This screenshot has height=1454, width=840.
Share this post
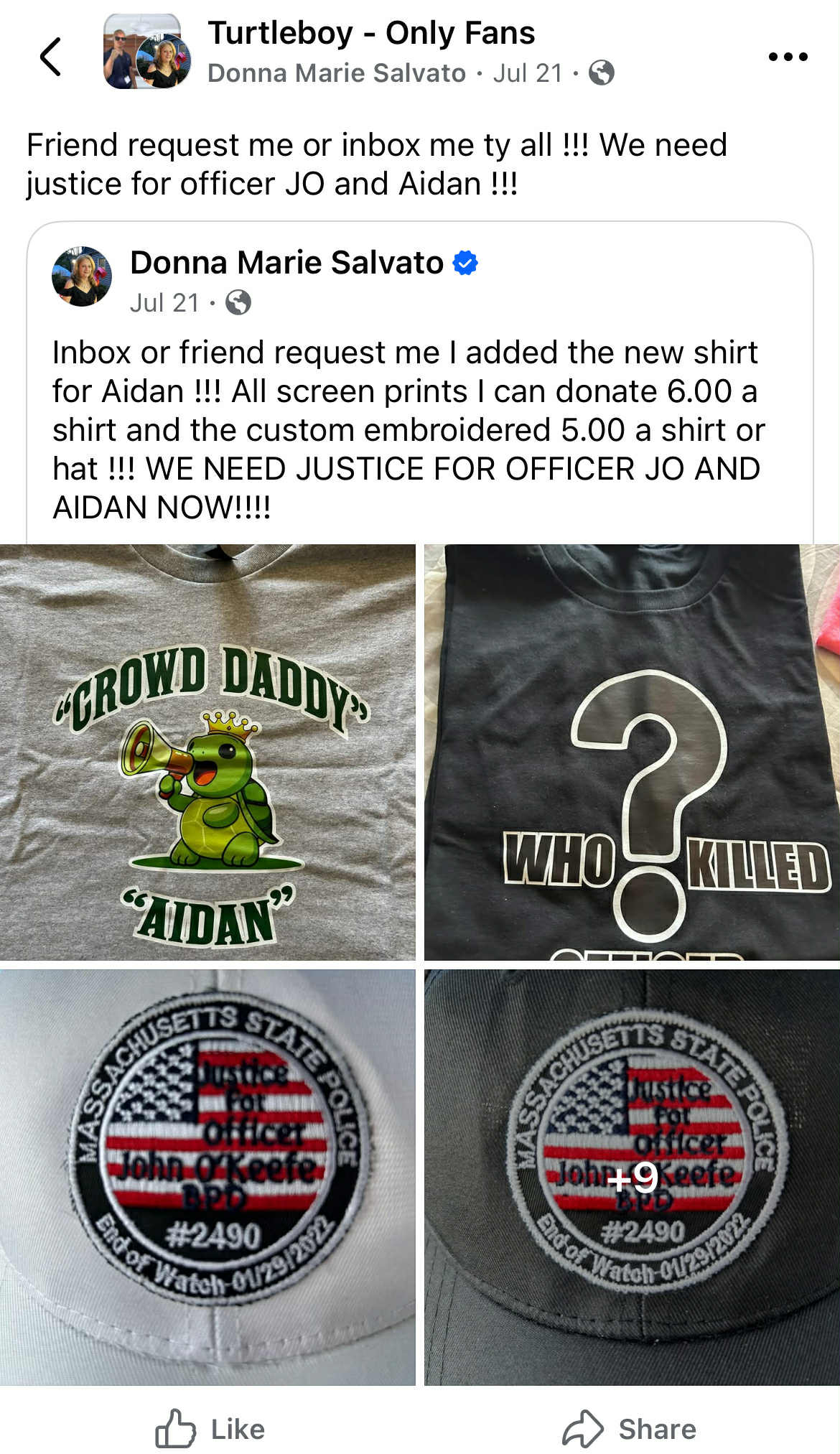tap(630, 1429)
